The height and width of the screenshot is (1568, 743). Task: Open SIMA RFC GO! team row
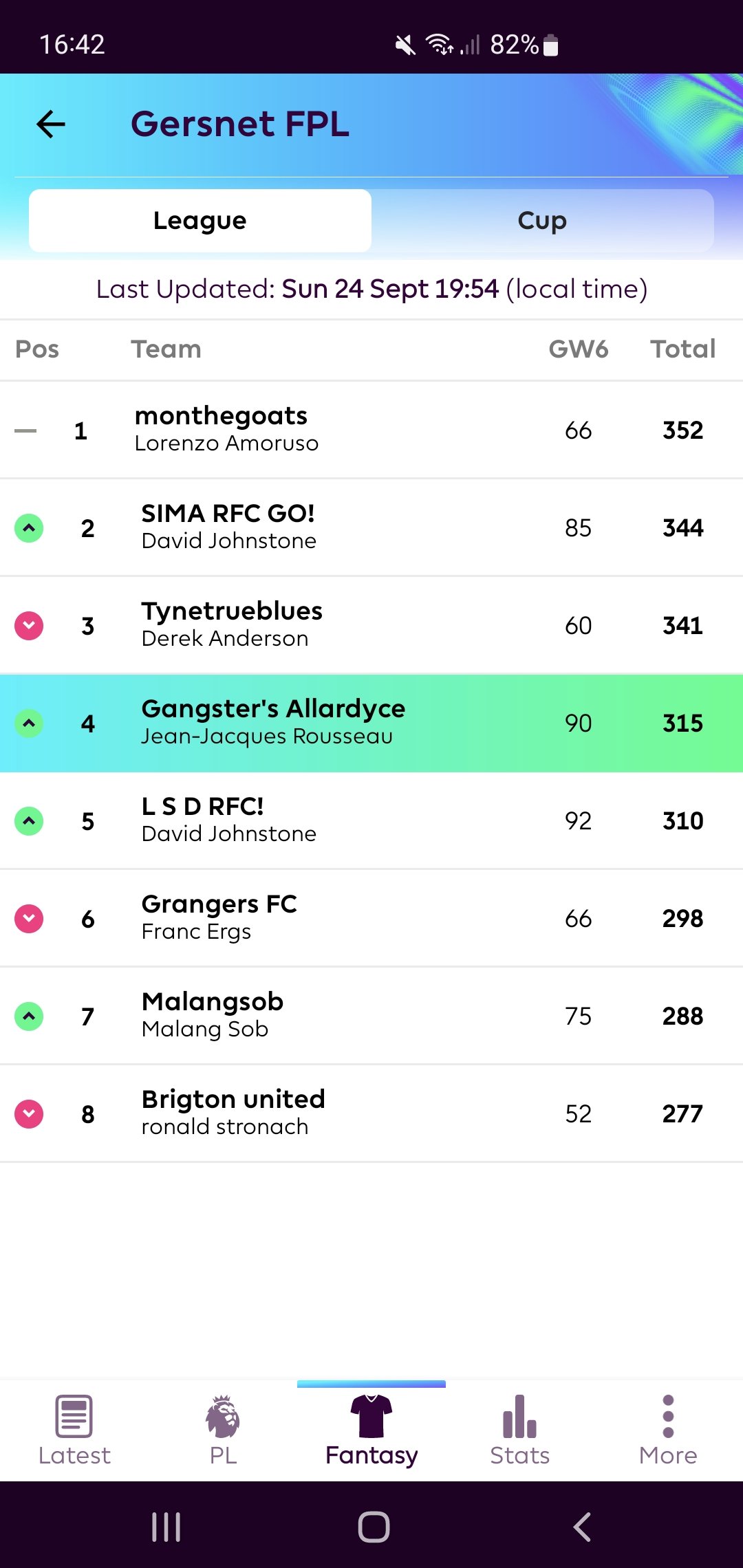click(x=371, y=527)
